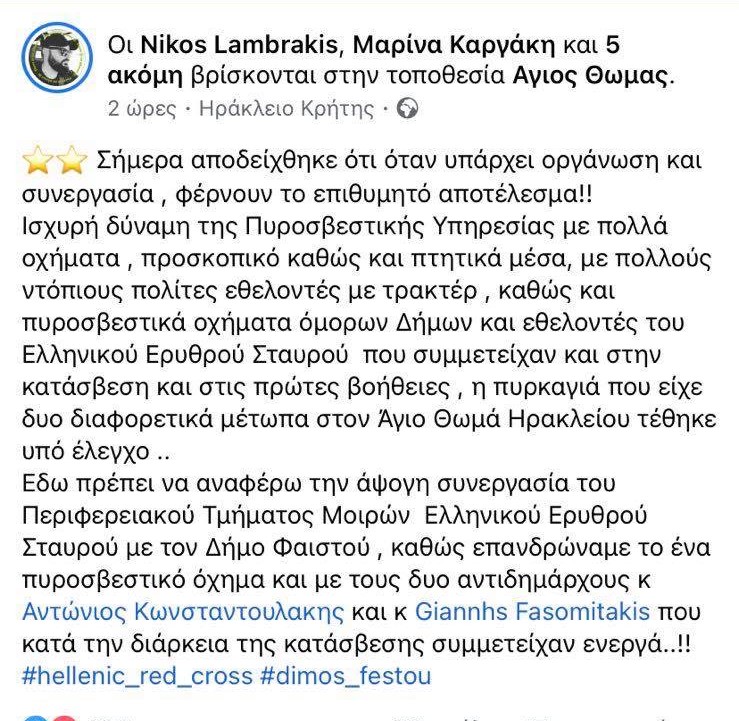Open tagged profile Αντώνιος Κωνσταντουλακης

coord(183,611)
